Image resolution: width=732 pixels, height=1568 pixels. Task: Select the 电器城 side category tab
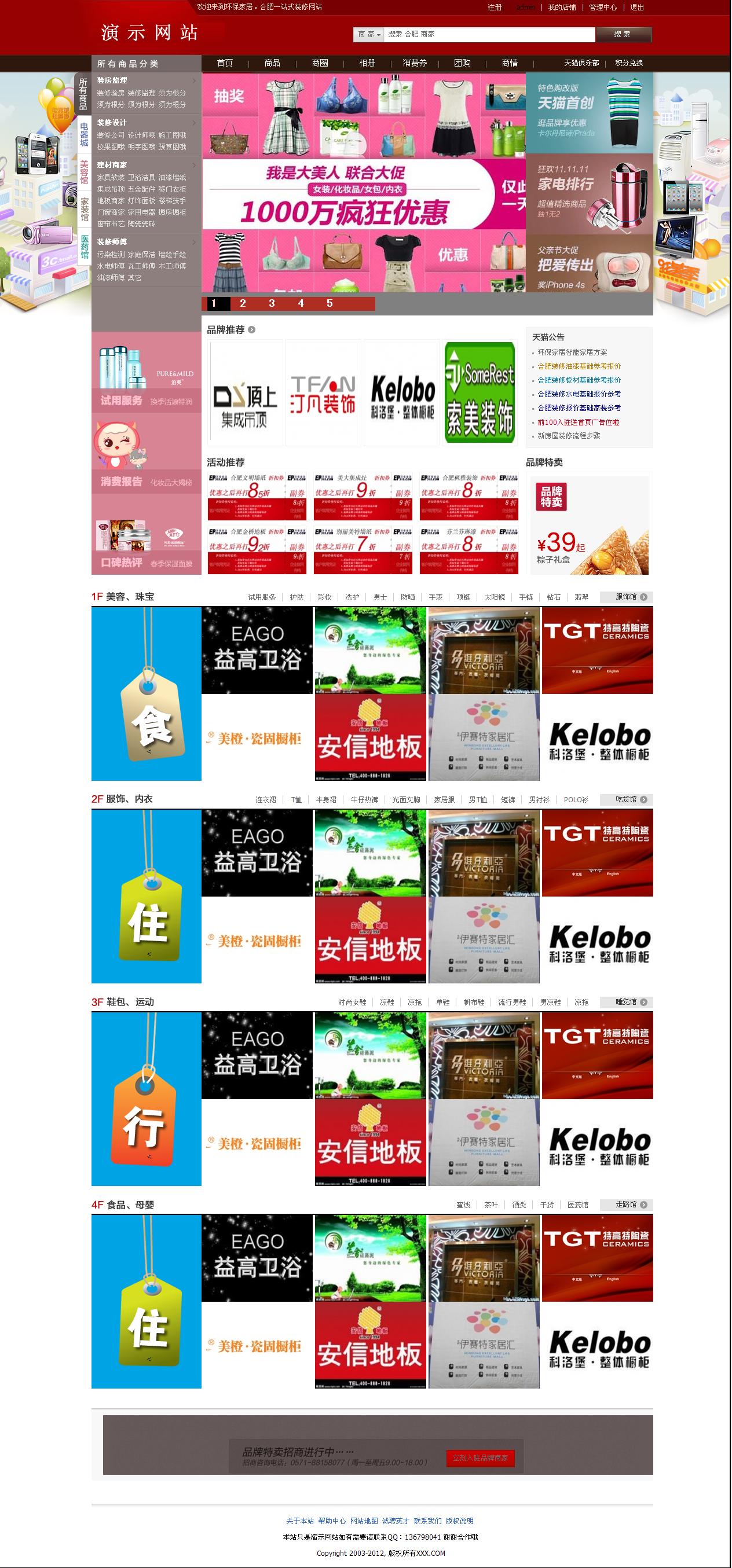84,135
